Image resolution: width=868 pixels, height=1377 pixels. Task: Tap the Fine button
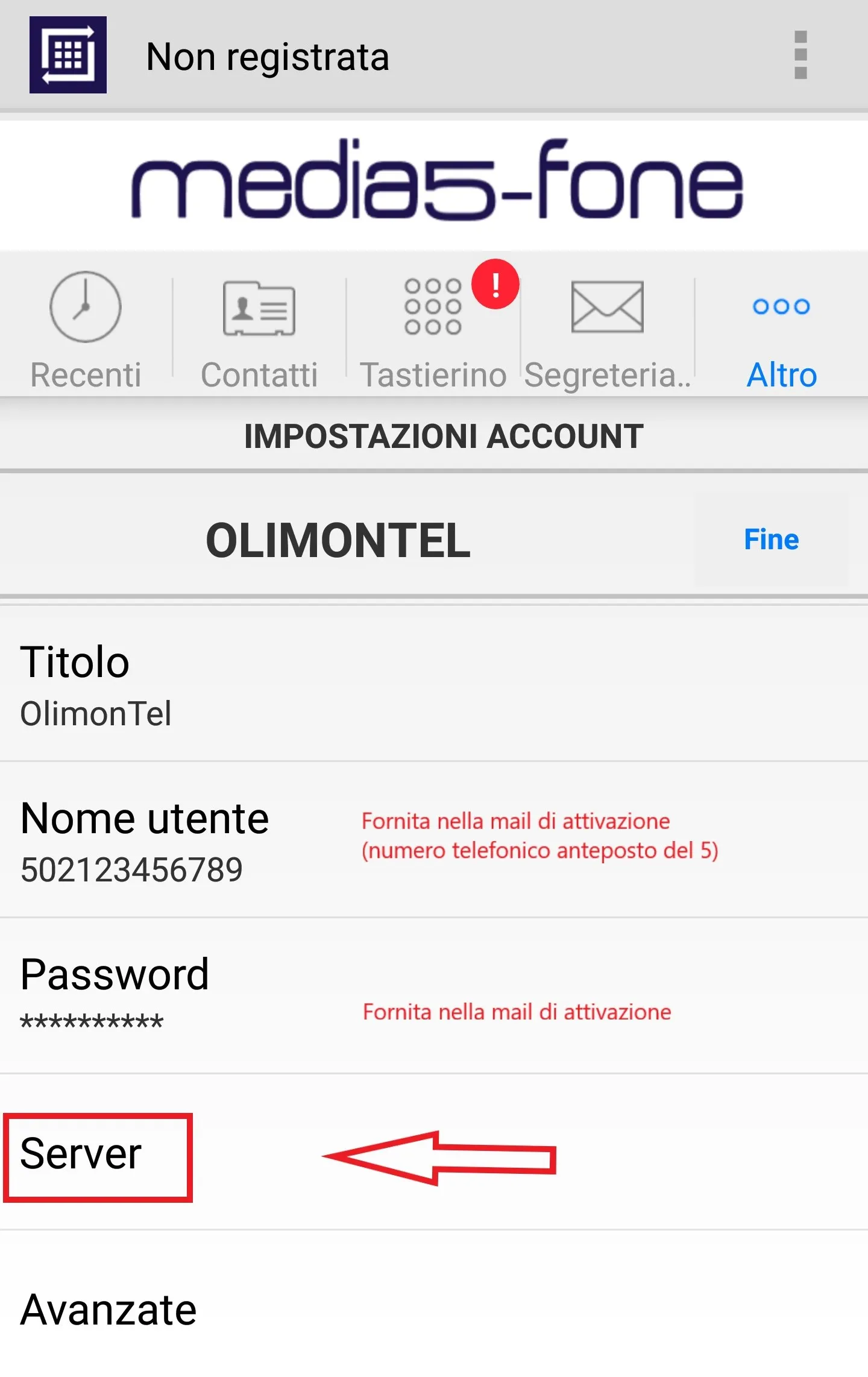[x=771, y=539]
